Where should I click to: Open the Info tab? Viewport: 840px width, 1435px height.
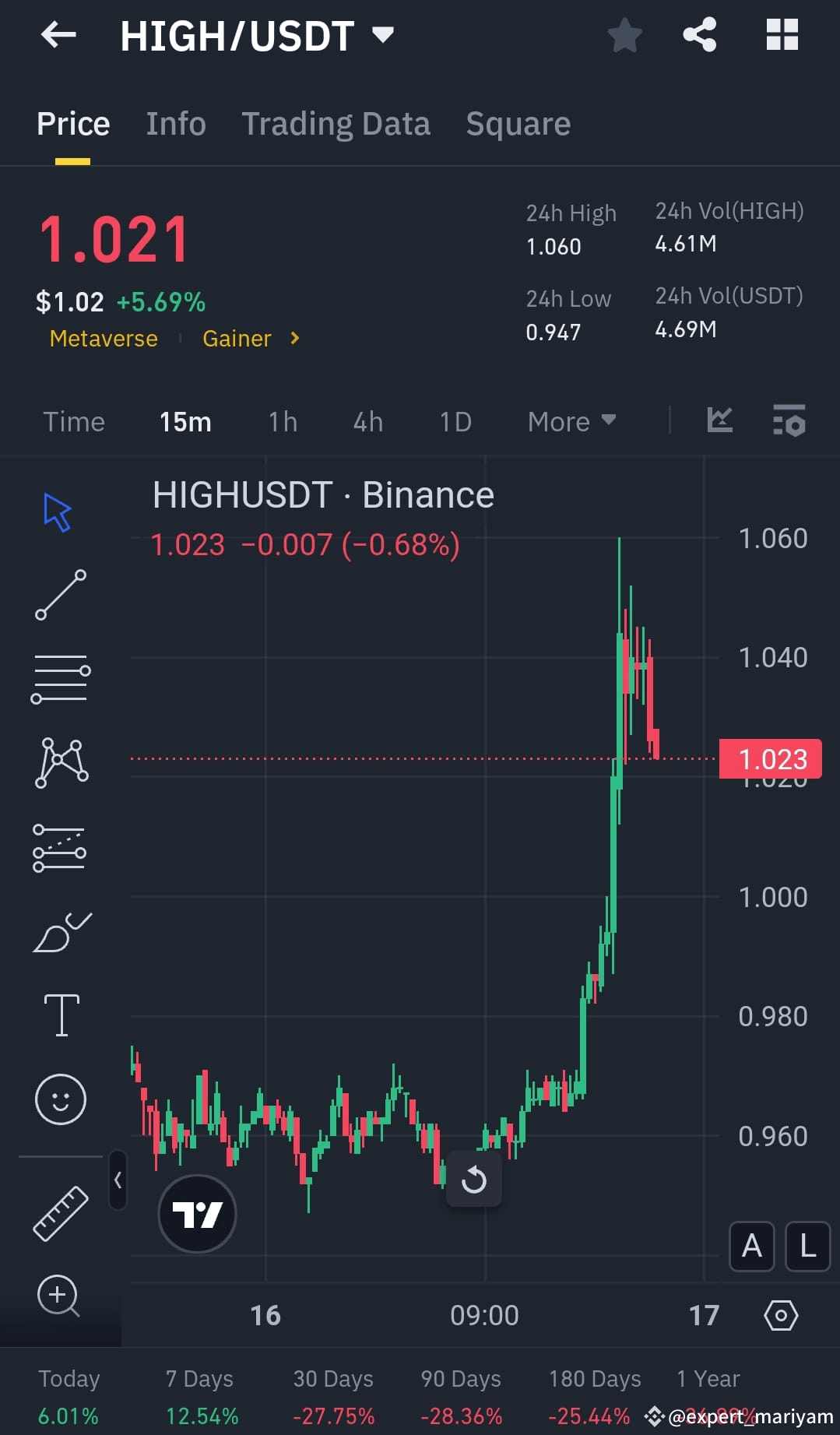175,123
